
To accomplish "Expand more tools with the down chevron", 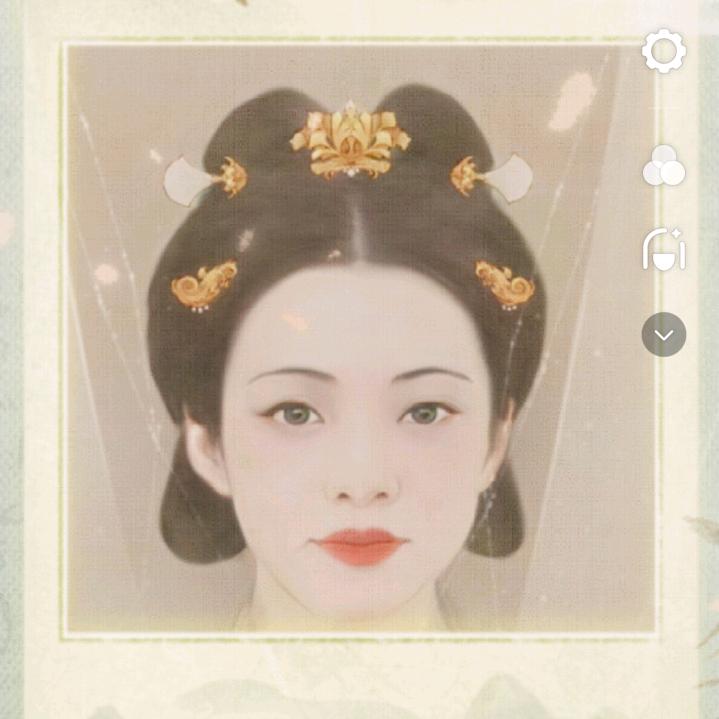I will [x=664, y=335].
